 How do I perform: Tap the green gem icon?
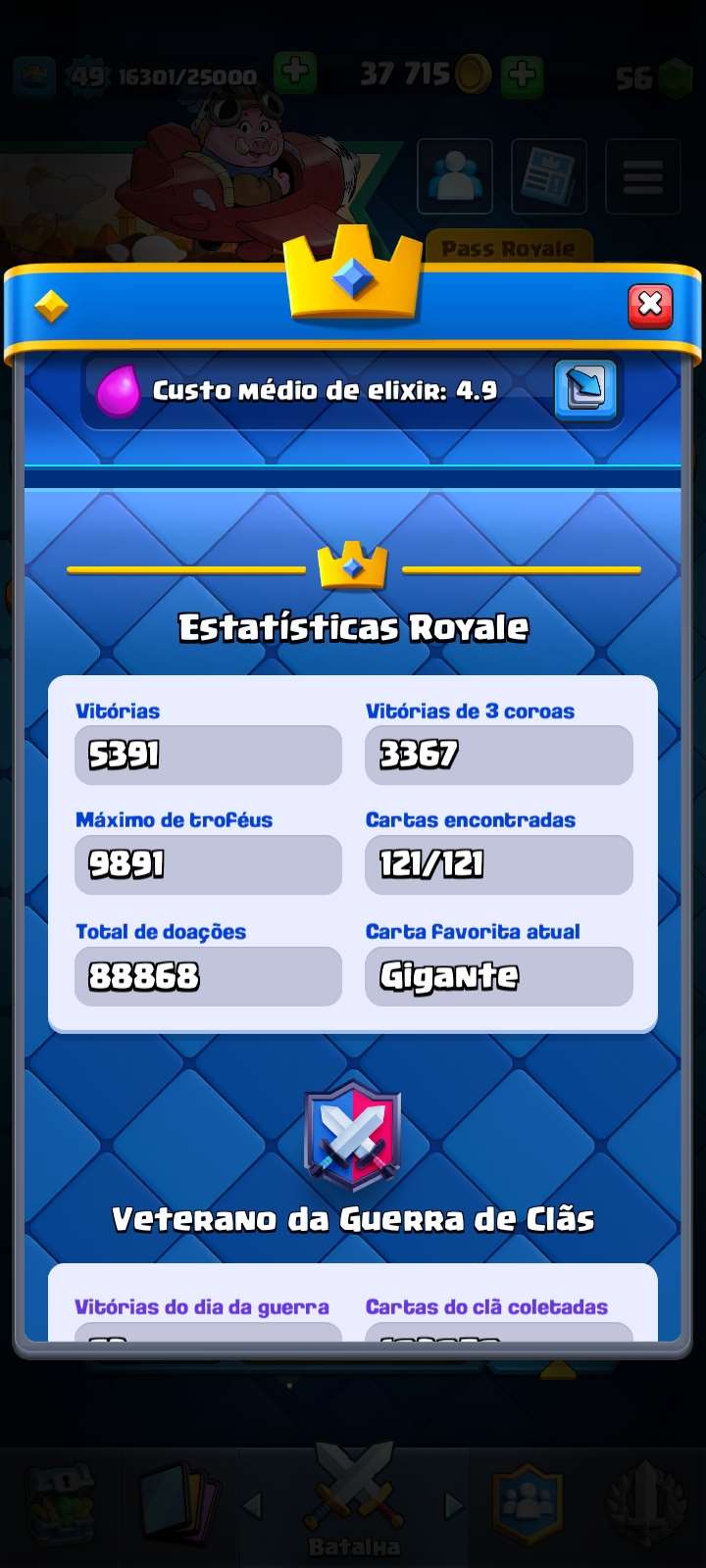coord(677,74)
